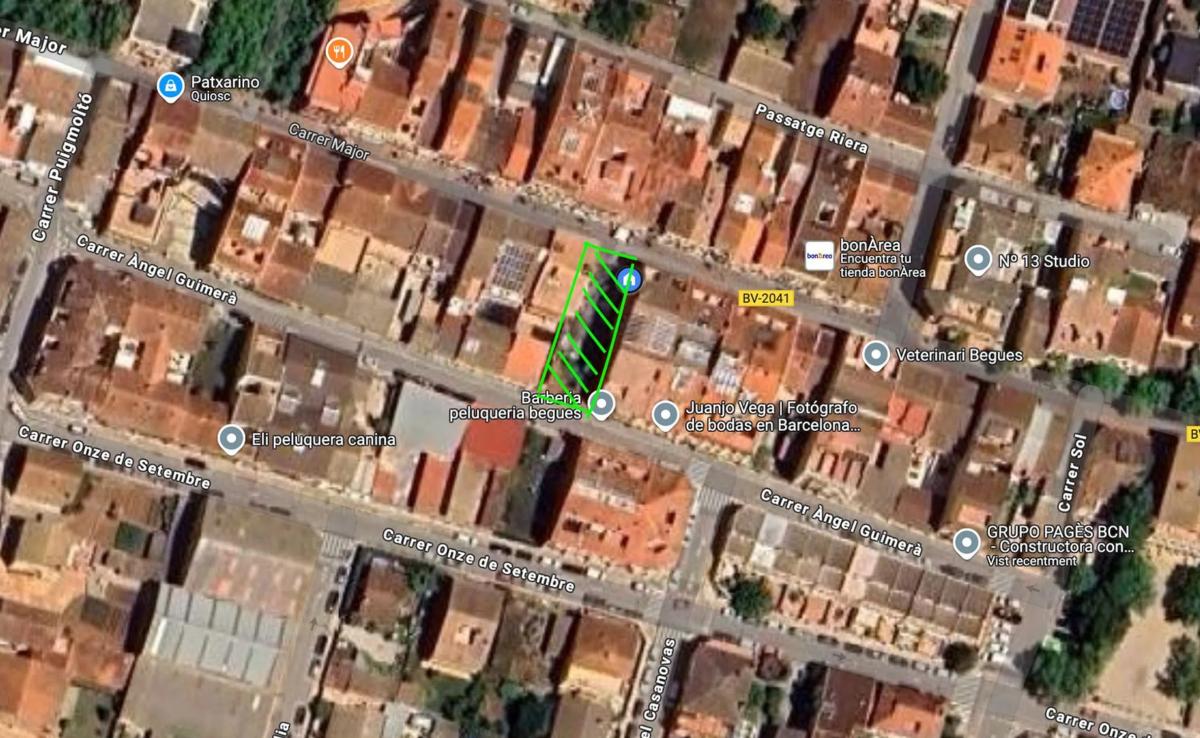Tap the orange restaurant marker
The width and height of the screenshot is (1200, 738).
[x=340, y=49]
